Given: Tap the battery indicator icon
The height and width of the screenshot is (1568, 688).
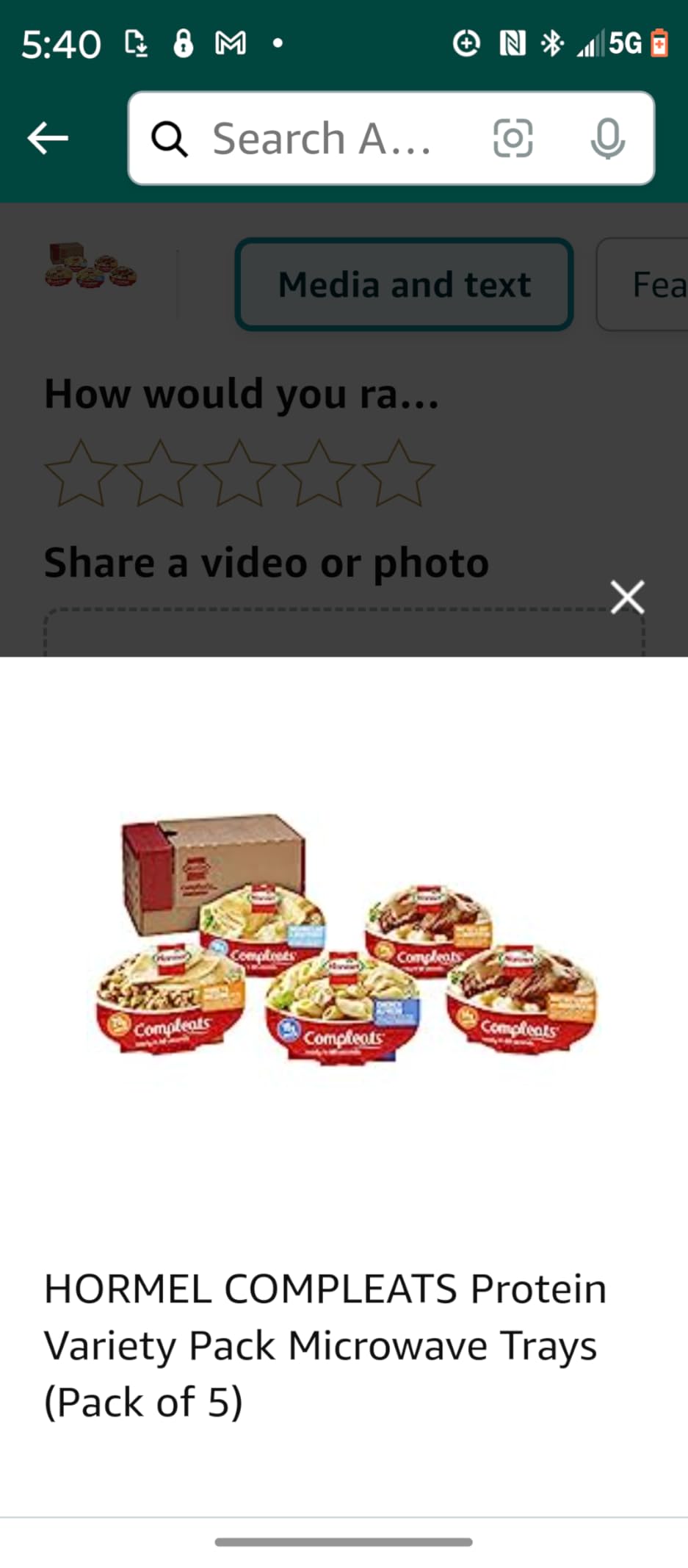Looking at the screenshot, I should (x=659, y=44).
